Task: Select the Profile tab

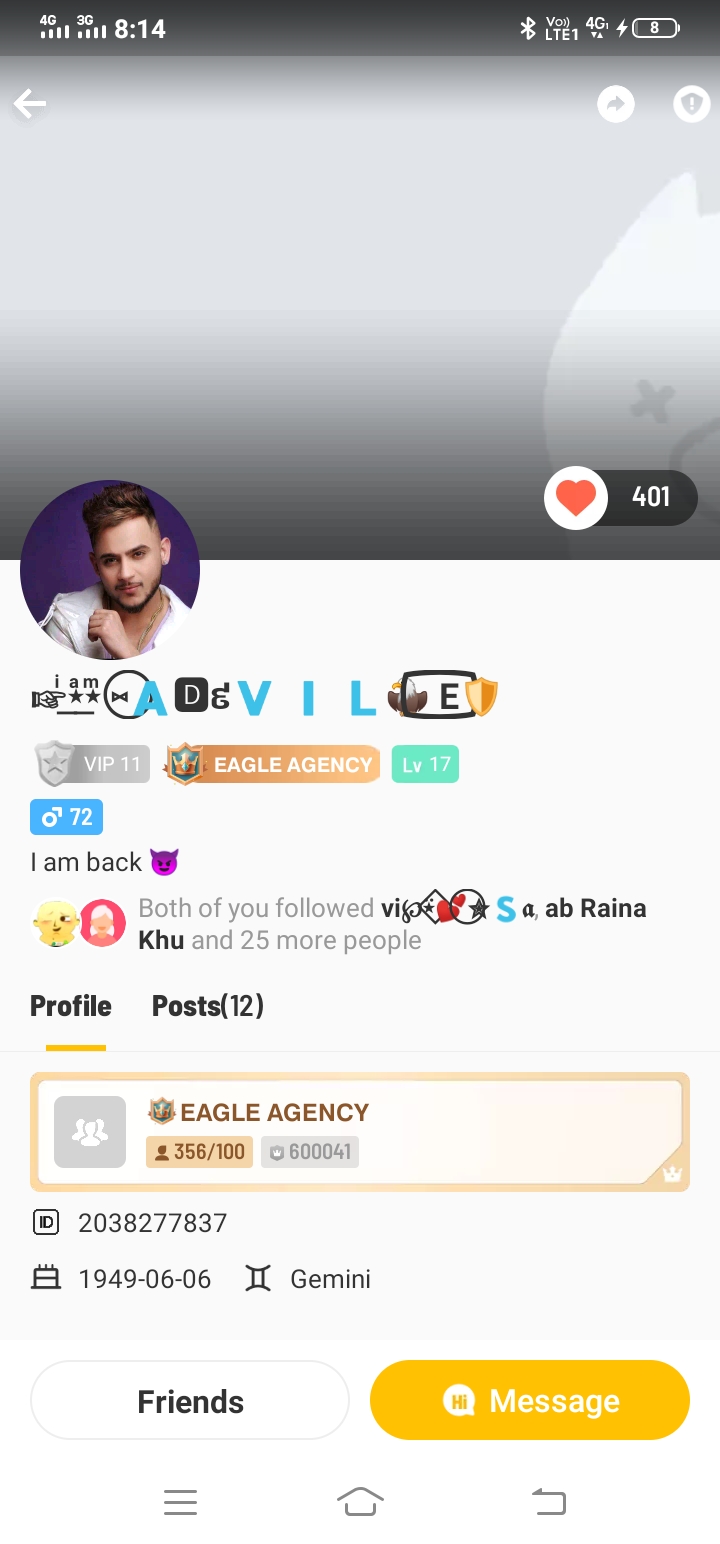Action: (x=71, y=1006)
